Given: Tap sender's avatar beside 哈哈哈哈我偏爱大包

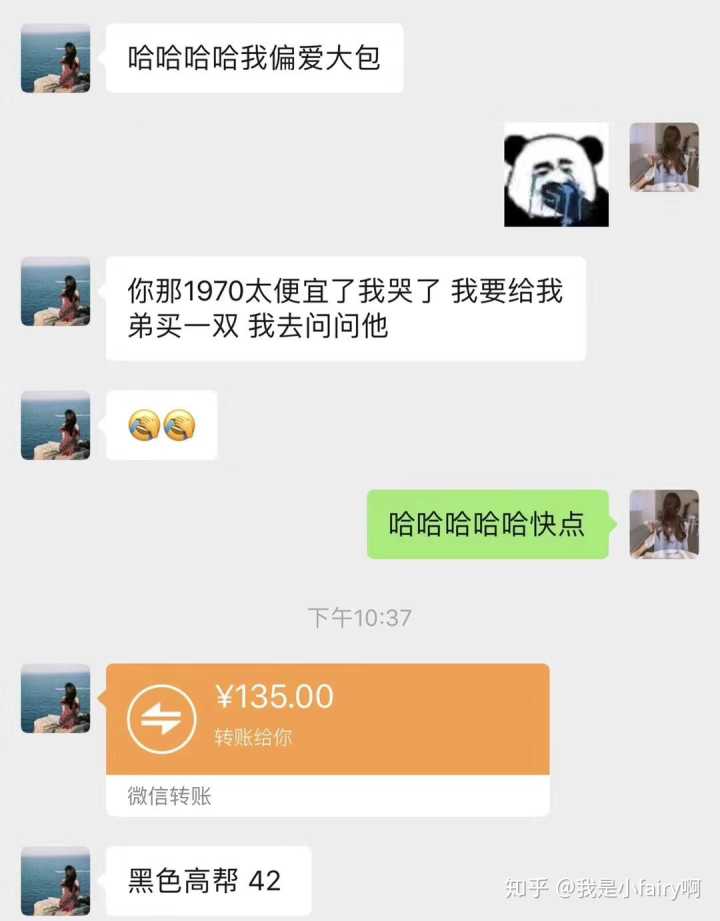Looking at the screenshot, I should coord(56,59).
